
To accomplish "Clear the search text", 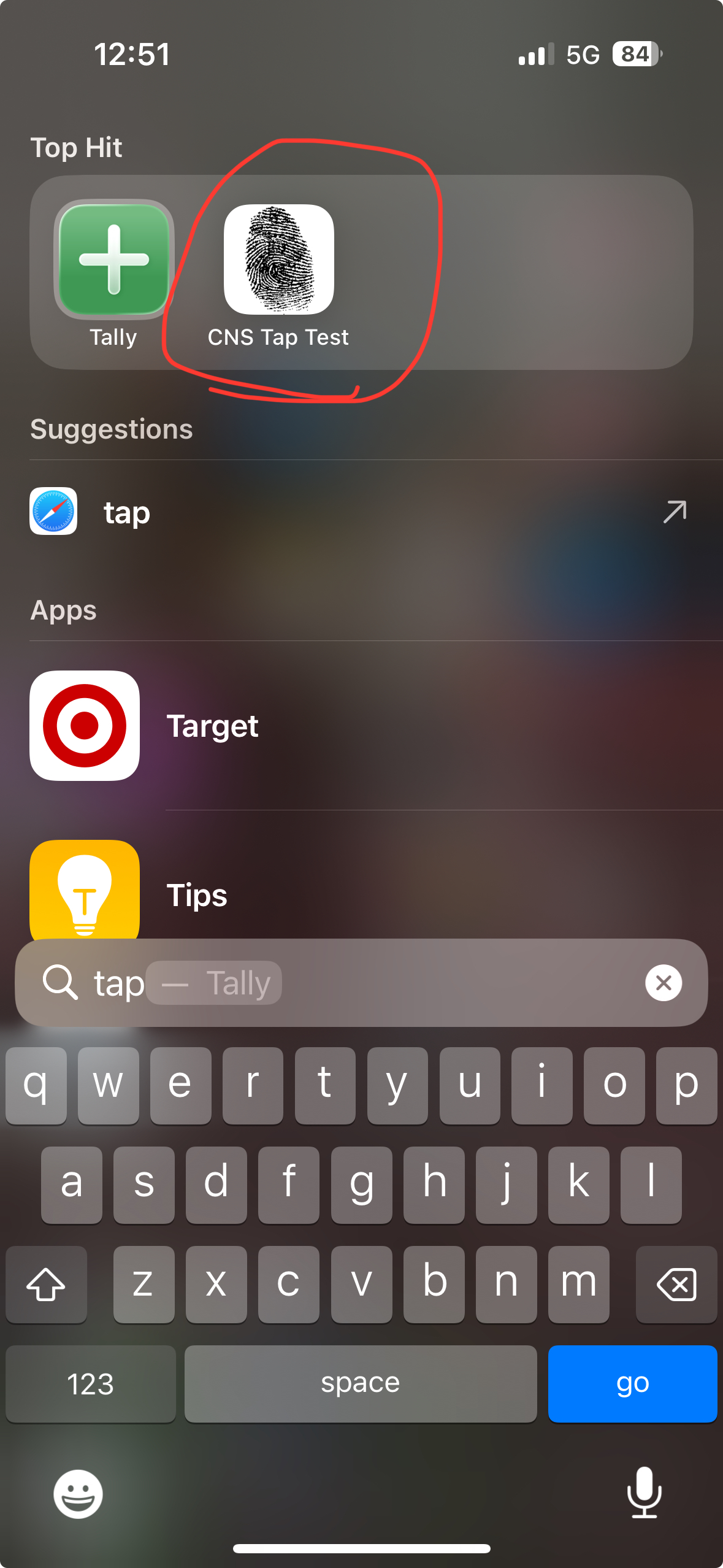I will tap(663, 983).
